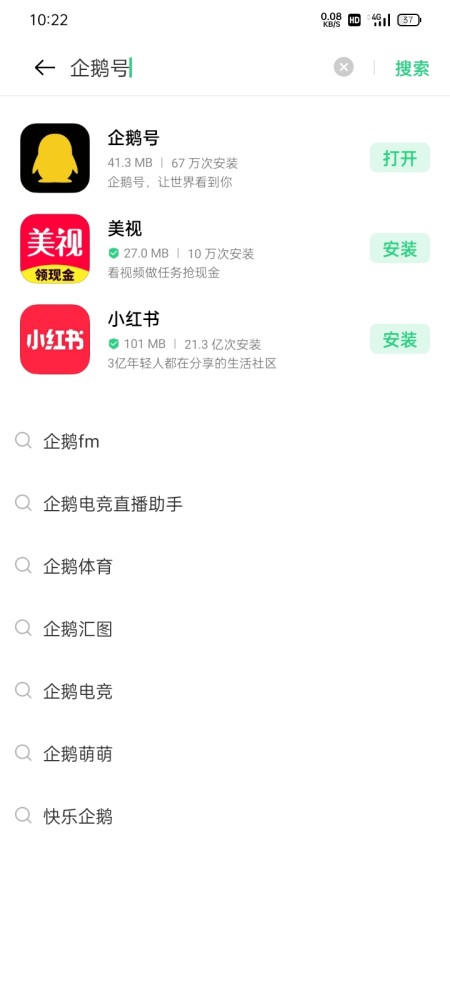Open the installed 企鹅号 app with 打开
This screenshot has width=450, height=1000.
400,158
